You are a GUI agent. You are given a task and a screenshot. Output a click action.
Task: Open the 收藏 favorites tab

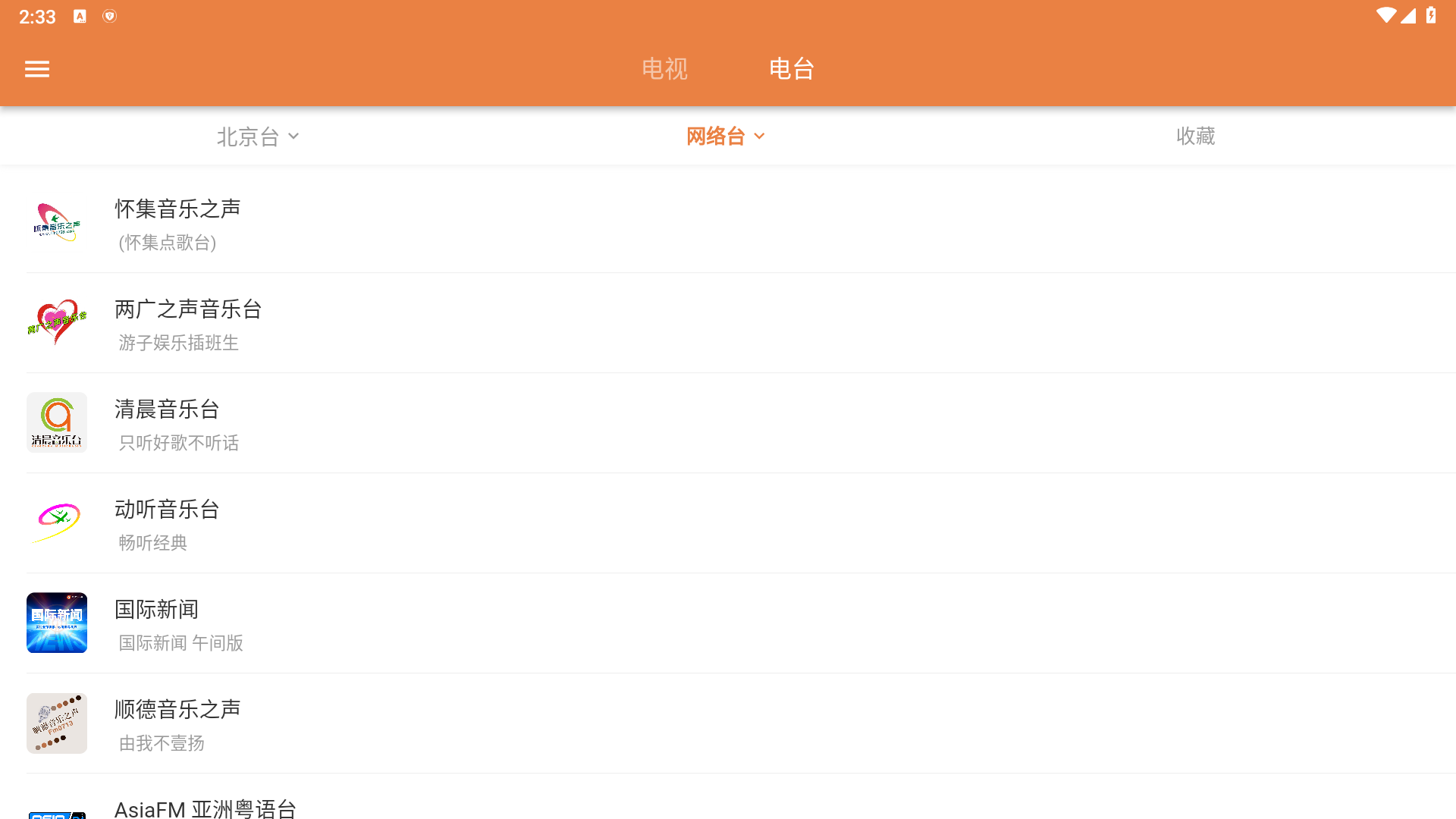[1195, 136]
